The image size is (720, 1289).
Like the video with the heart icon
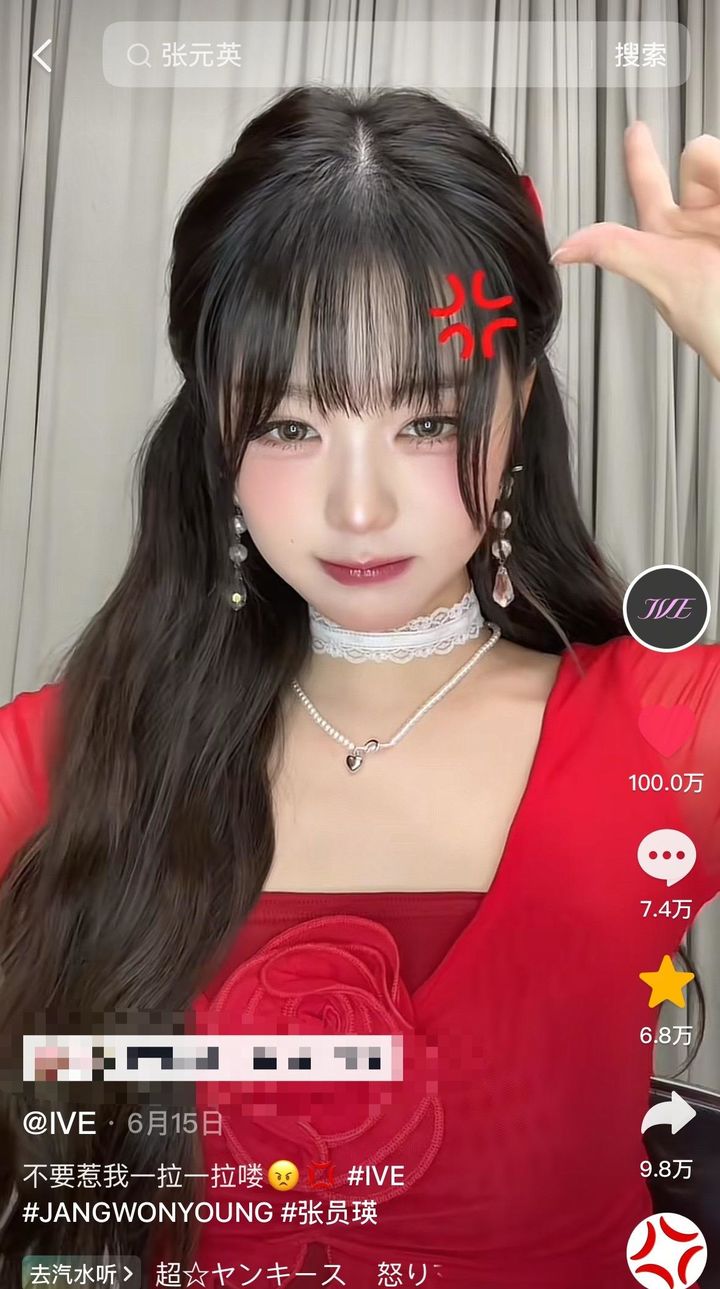click(666, 732)
